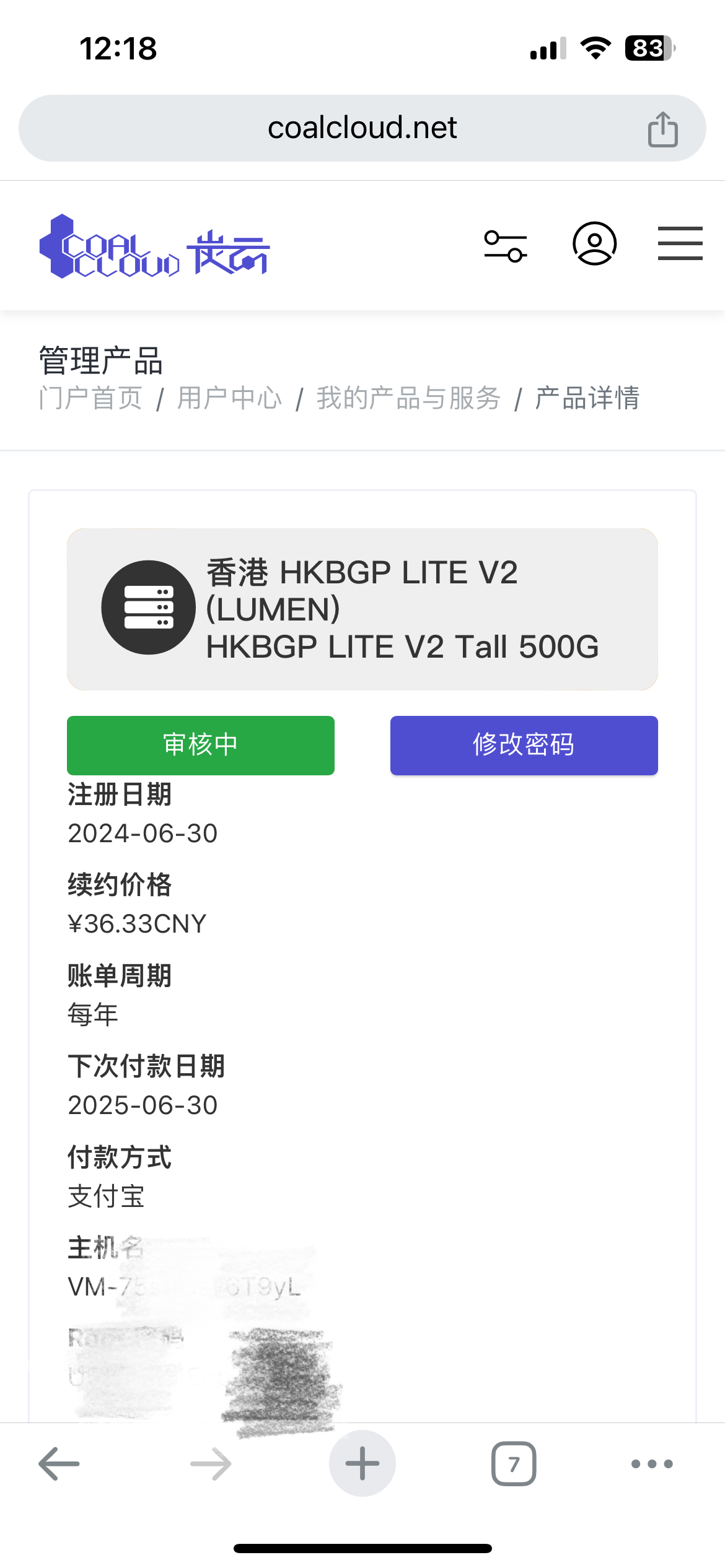Screen dimensions: 725x1568
Task: Click the 审核中 status button
Action: 200,745
